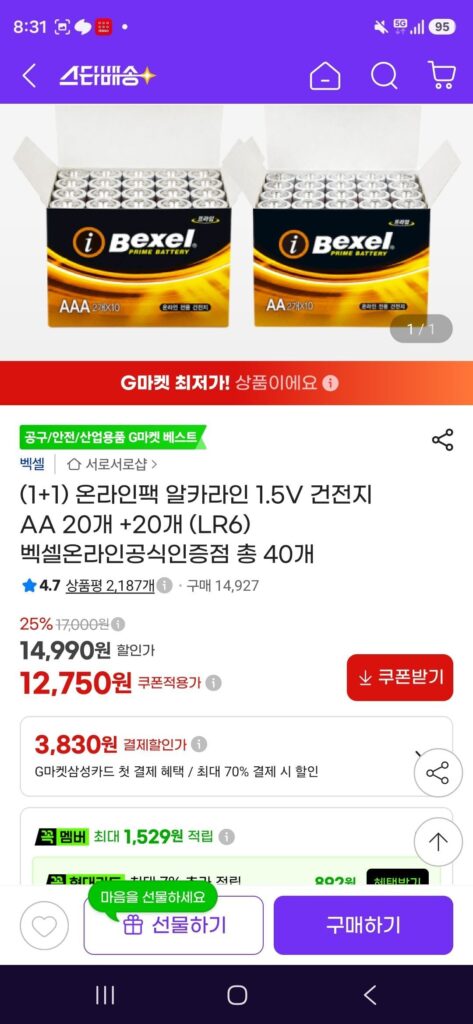The image size is (473, 1024).
Task: Open the shopping cart
Action: 442,76
